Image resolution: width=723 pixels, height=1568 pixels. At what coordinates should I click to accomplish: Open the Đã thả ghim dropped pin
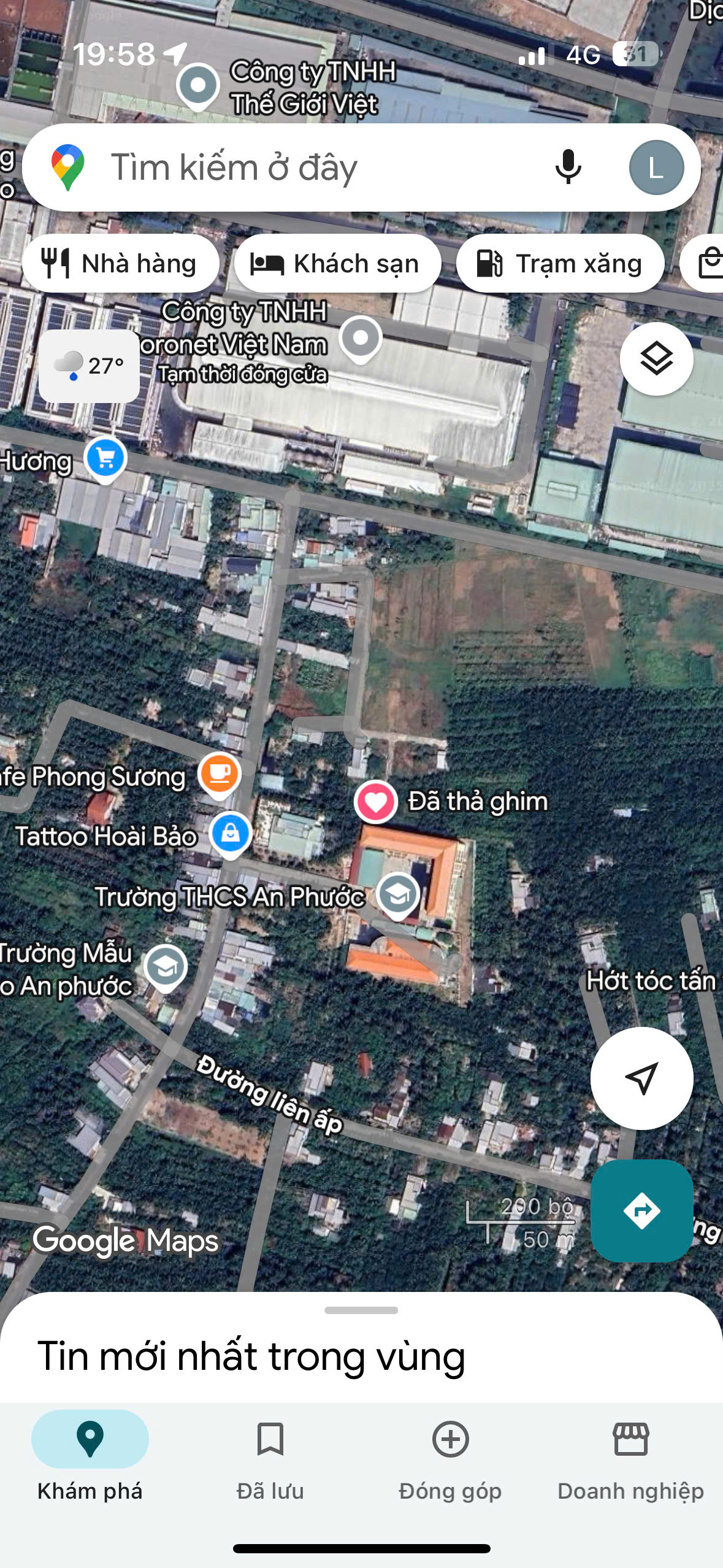point(376,802)
